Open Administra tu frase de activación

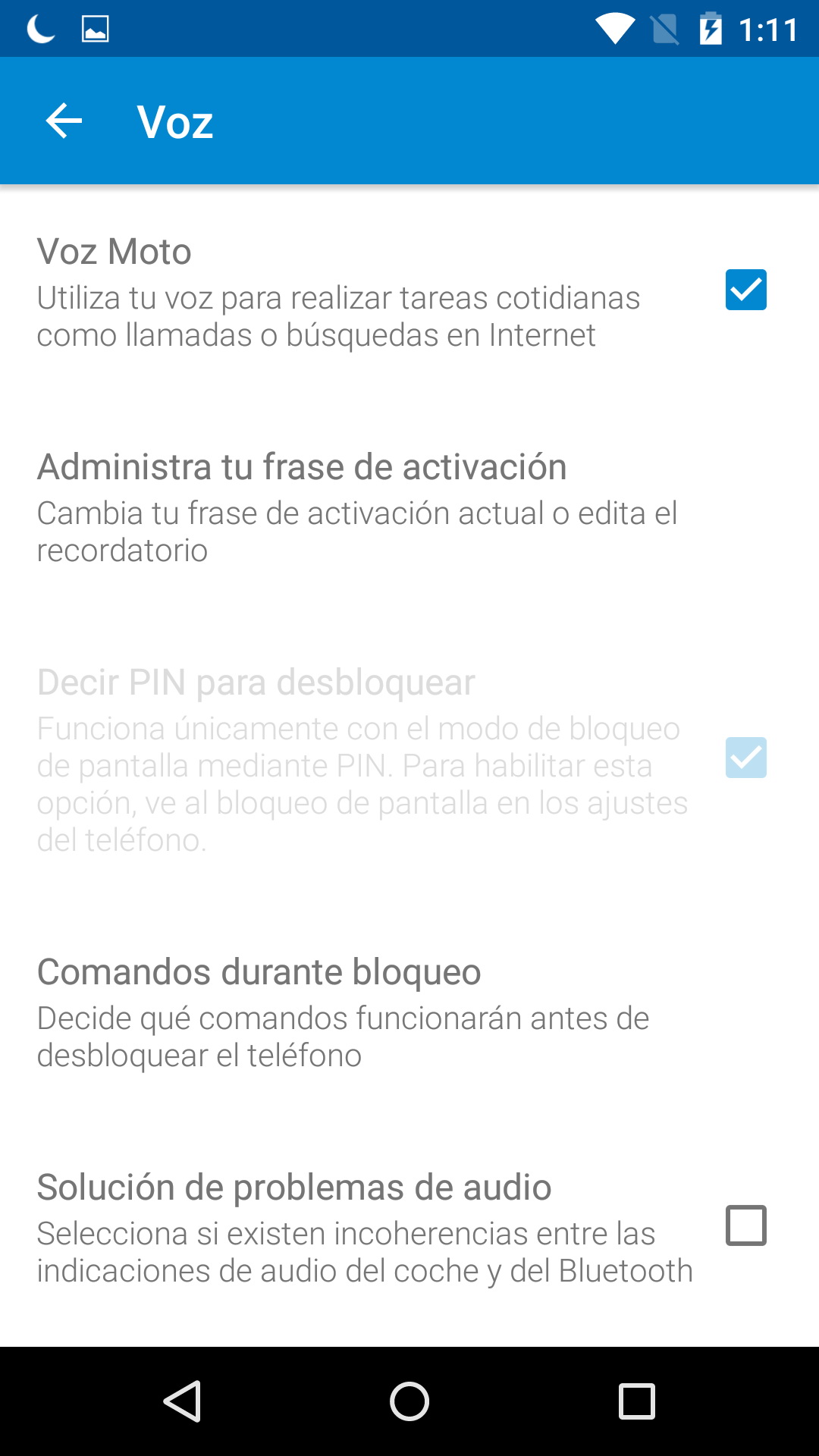click(356, 506)
